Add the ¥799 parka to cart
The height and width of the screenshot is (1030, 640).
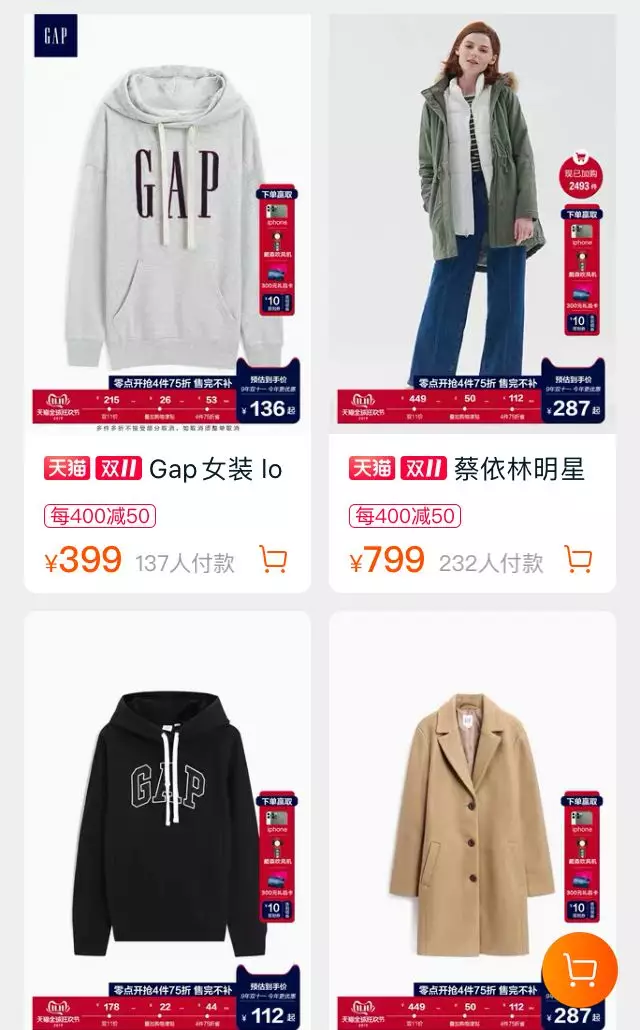tap(578, 560)
